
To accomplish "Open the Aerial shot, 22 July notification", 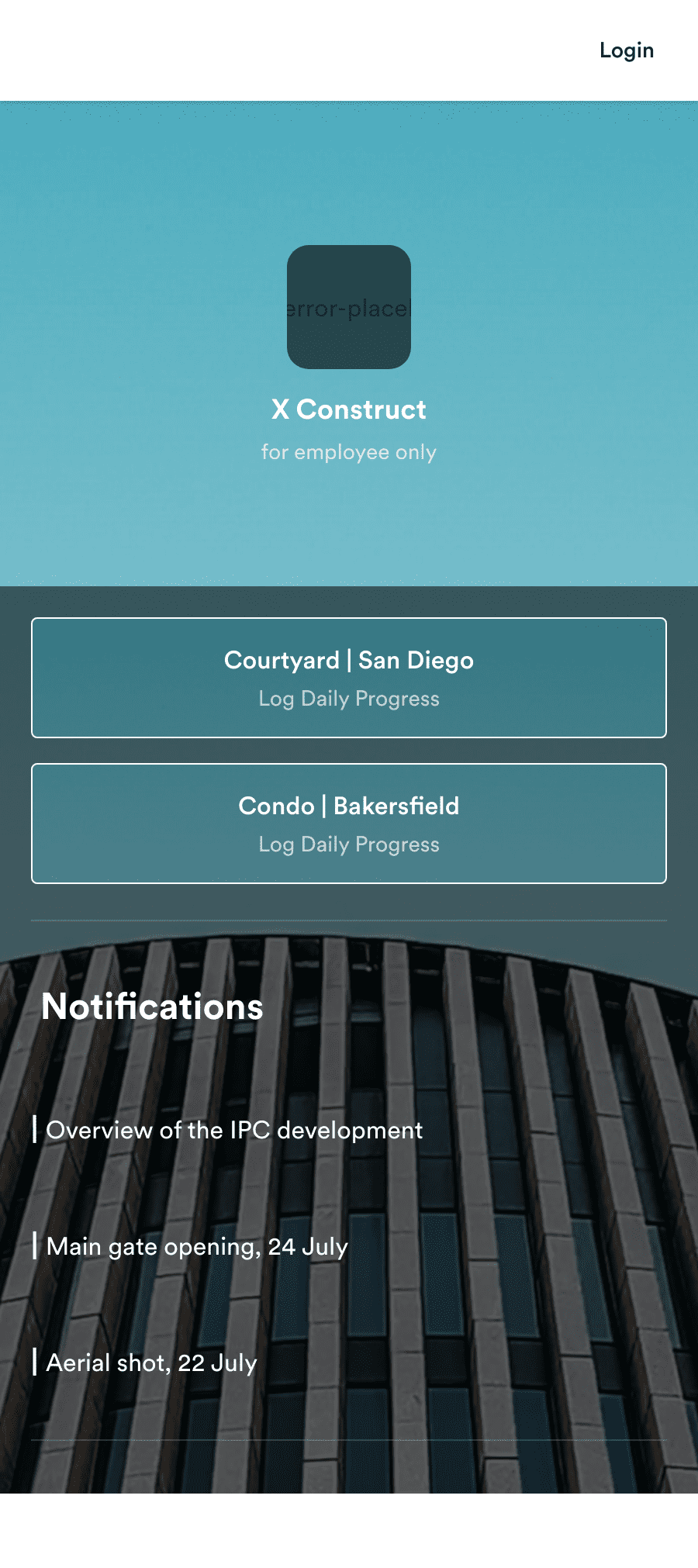I will pyautogui.click(x=150, y=1363).
